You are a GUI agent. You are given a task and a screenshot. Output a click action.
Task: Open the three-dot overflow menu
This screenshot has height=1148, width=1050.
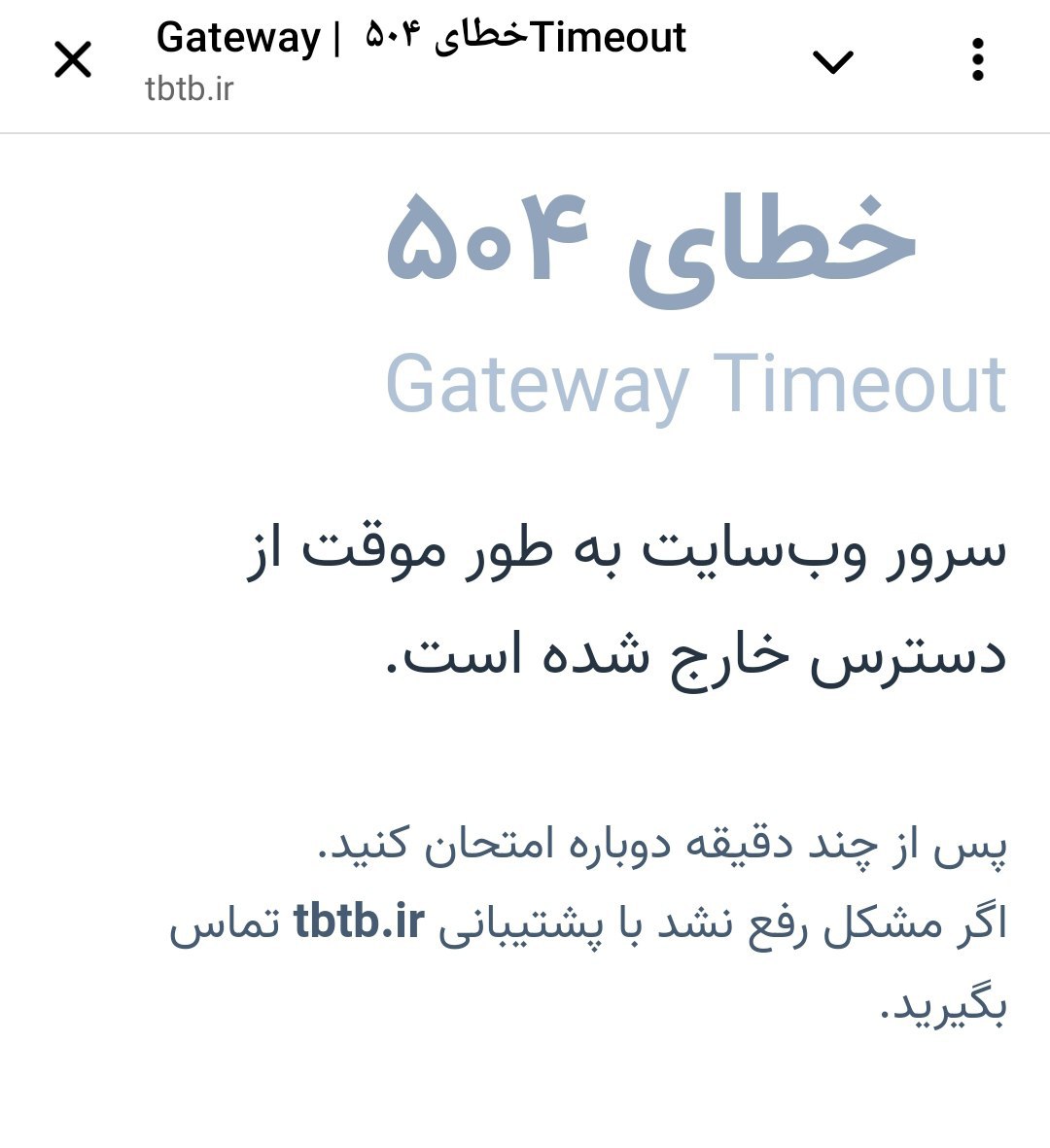tap(977, 60)
